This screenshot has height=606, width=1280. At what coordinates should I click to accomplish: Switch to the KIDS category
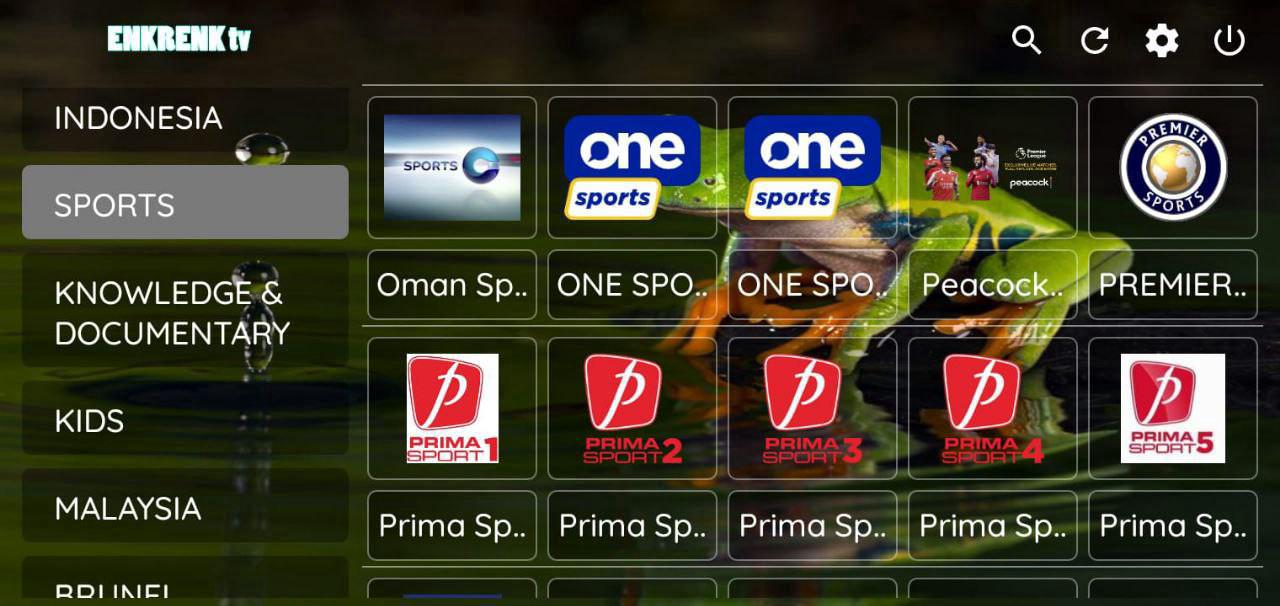pos(185,421)
